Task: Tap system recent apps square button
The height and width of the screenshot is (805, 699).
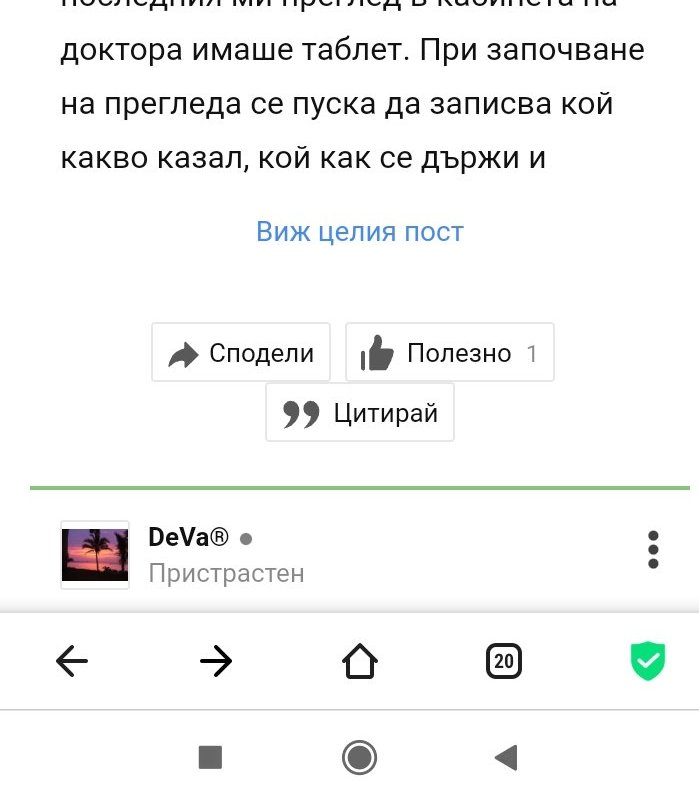Action: pyautogui.click(x=210, y=758)
